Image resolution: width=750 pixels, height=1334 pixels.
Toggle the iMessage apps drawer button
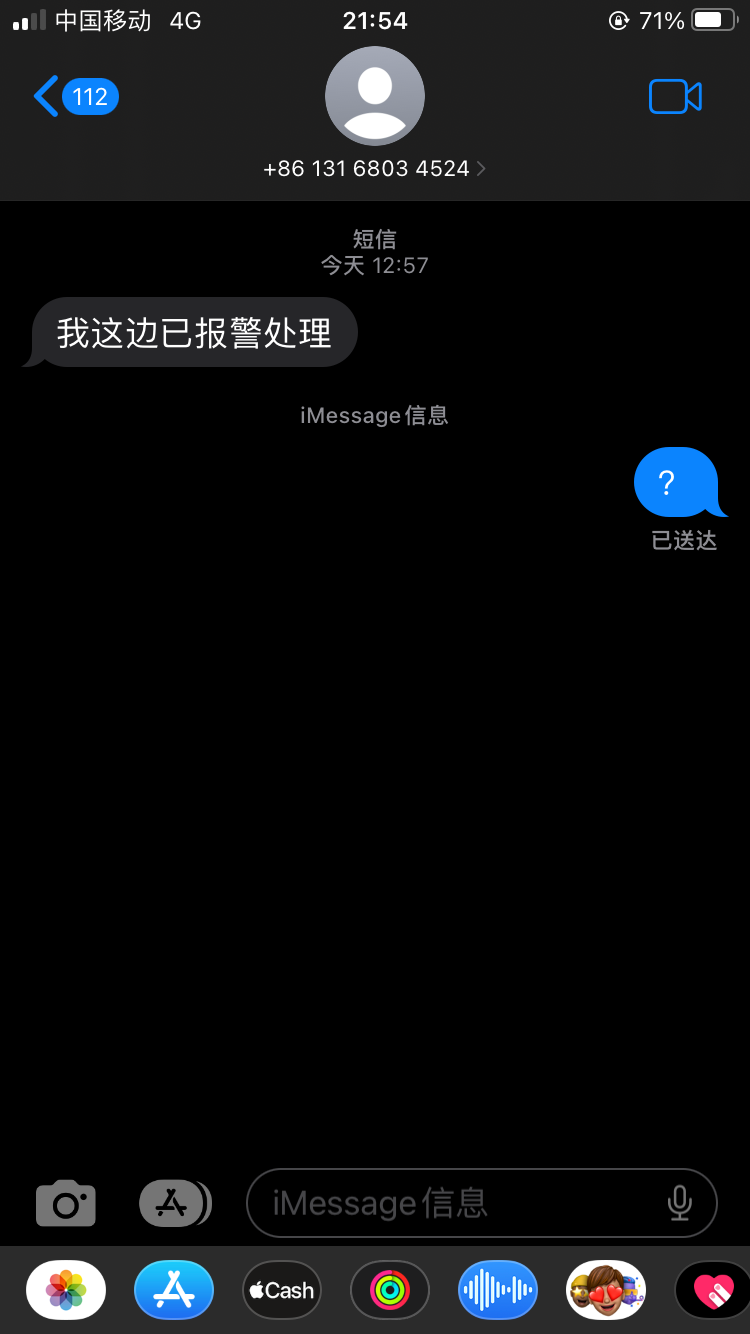click(x=174, y=1203)
